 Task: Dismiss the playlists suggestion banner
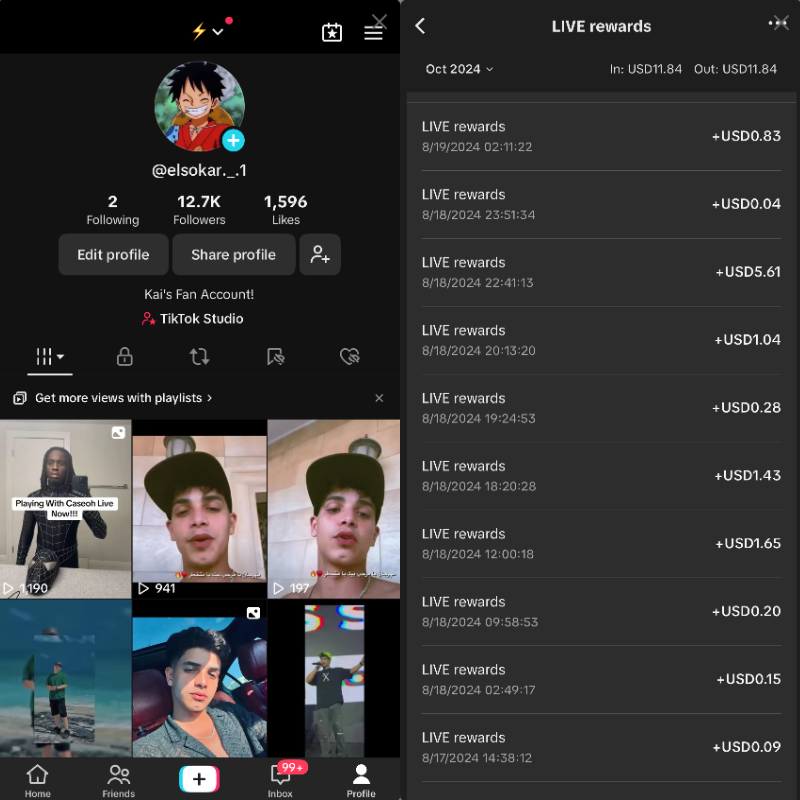click(379, 398)
